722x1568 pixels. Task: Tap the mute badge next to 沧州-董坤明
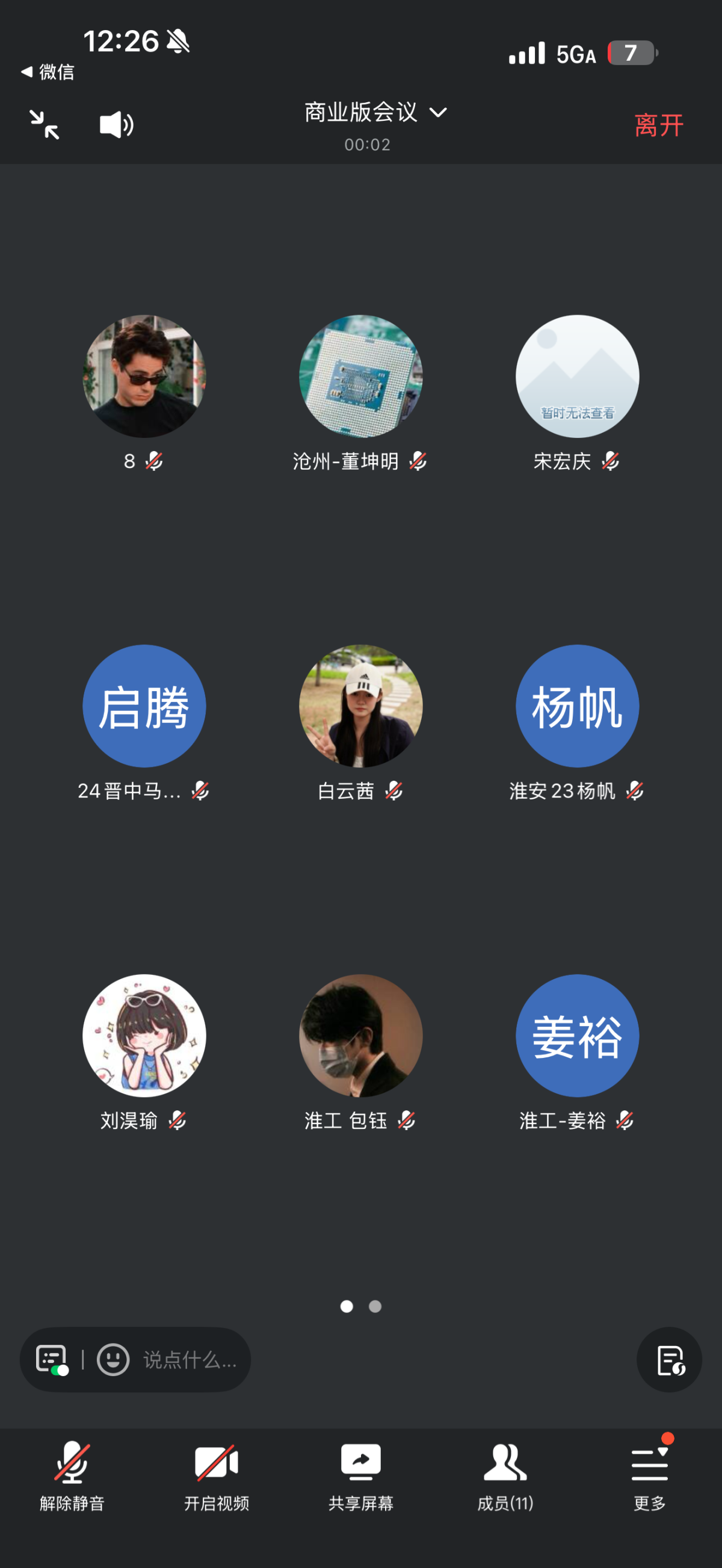coord(419,461)
